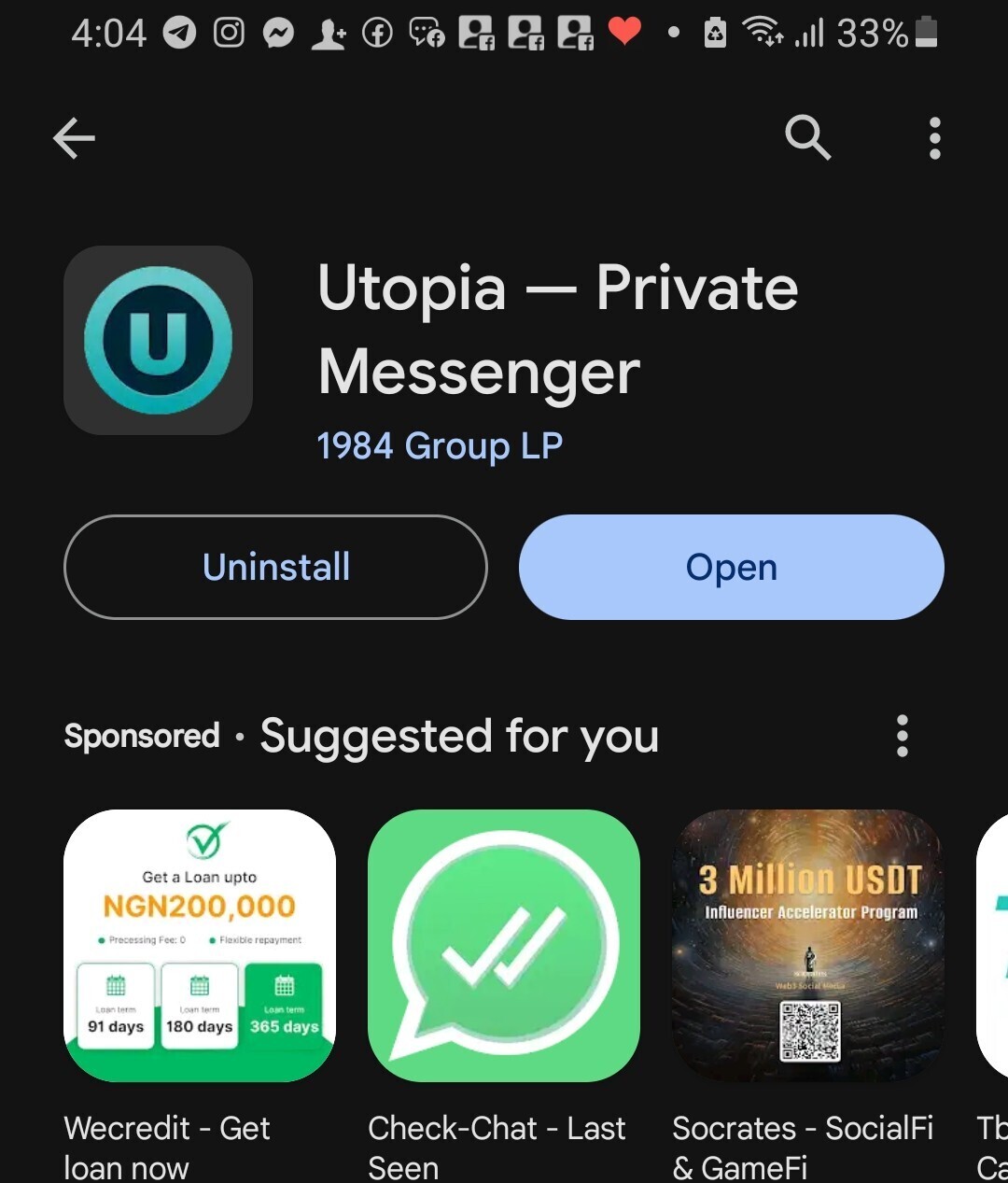Open the top-right overflow menu
1008x1183 pixels.
click(934, 138)
